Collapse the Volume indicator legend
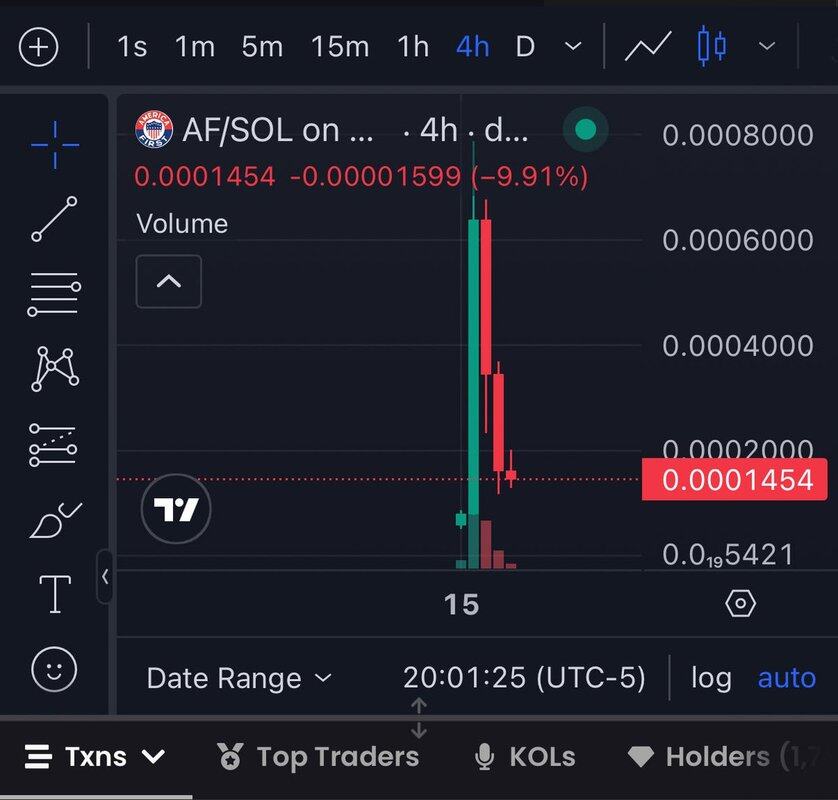This screenshot has width=838, height=800. tap(169, 281)
